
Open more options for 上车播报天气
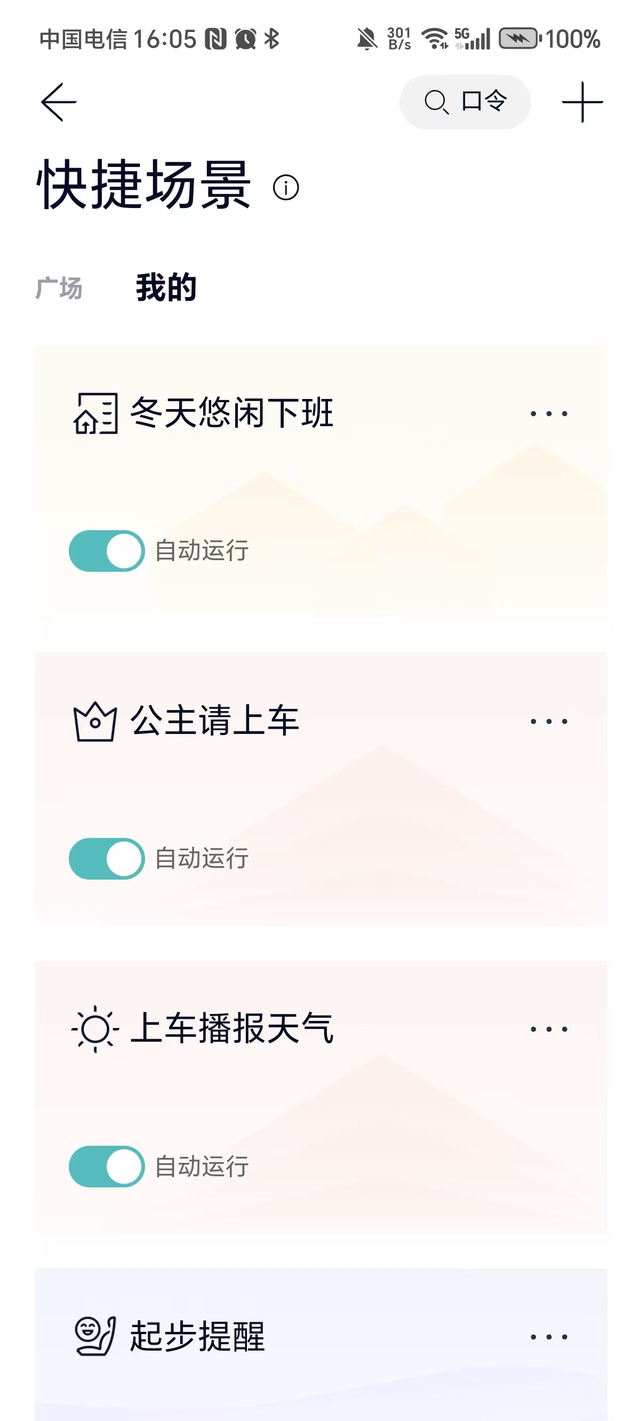[x=548, y=1029]
